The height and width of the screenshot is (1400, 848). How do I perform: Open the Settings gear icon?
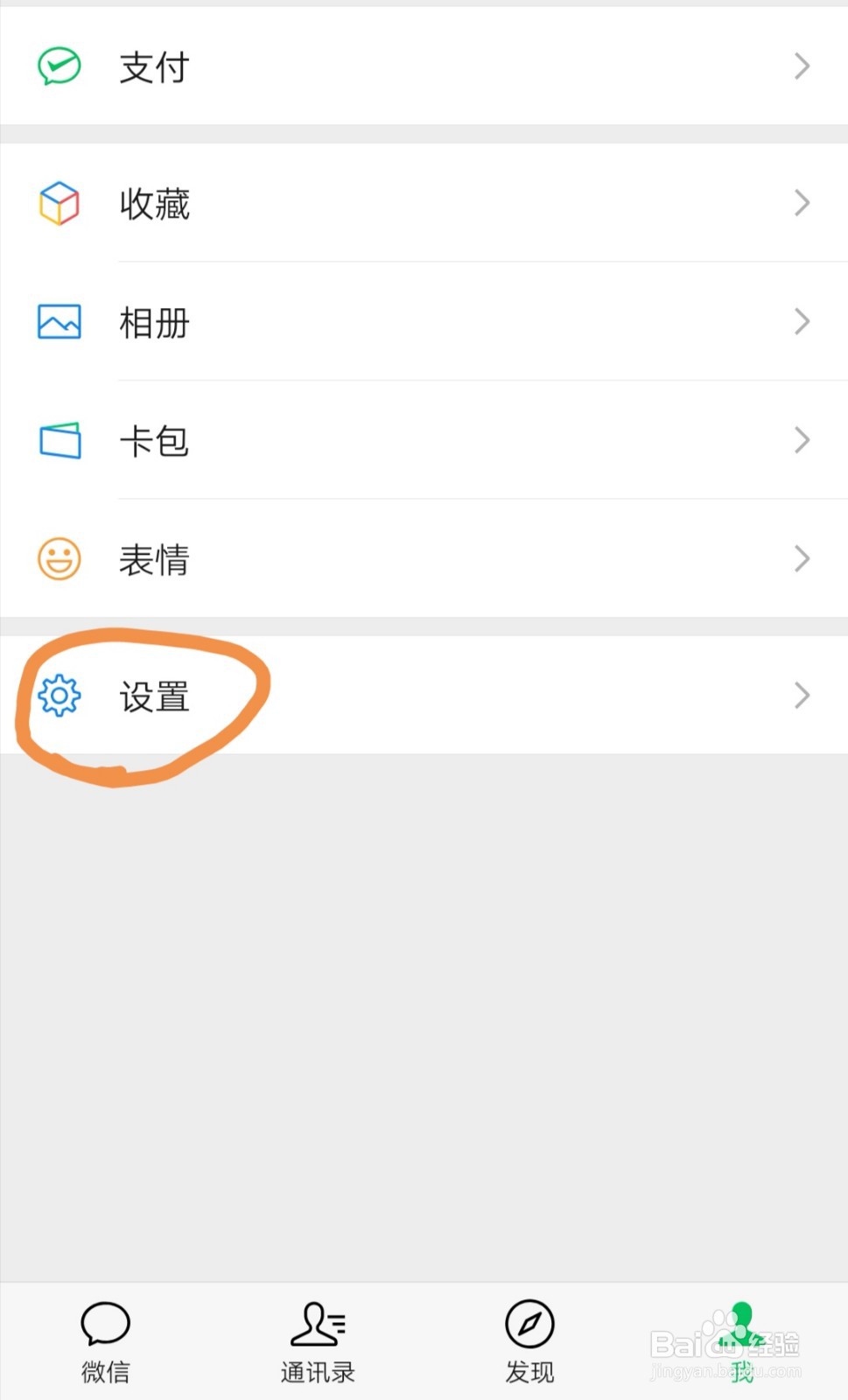coord(59,696)
